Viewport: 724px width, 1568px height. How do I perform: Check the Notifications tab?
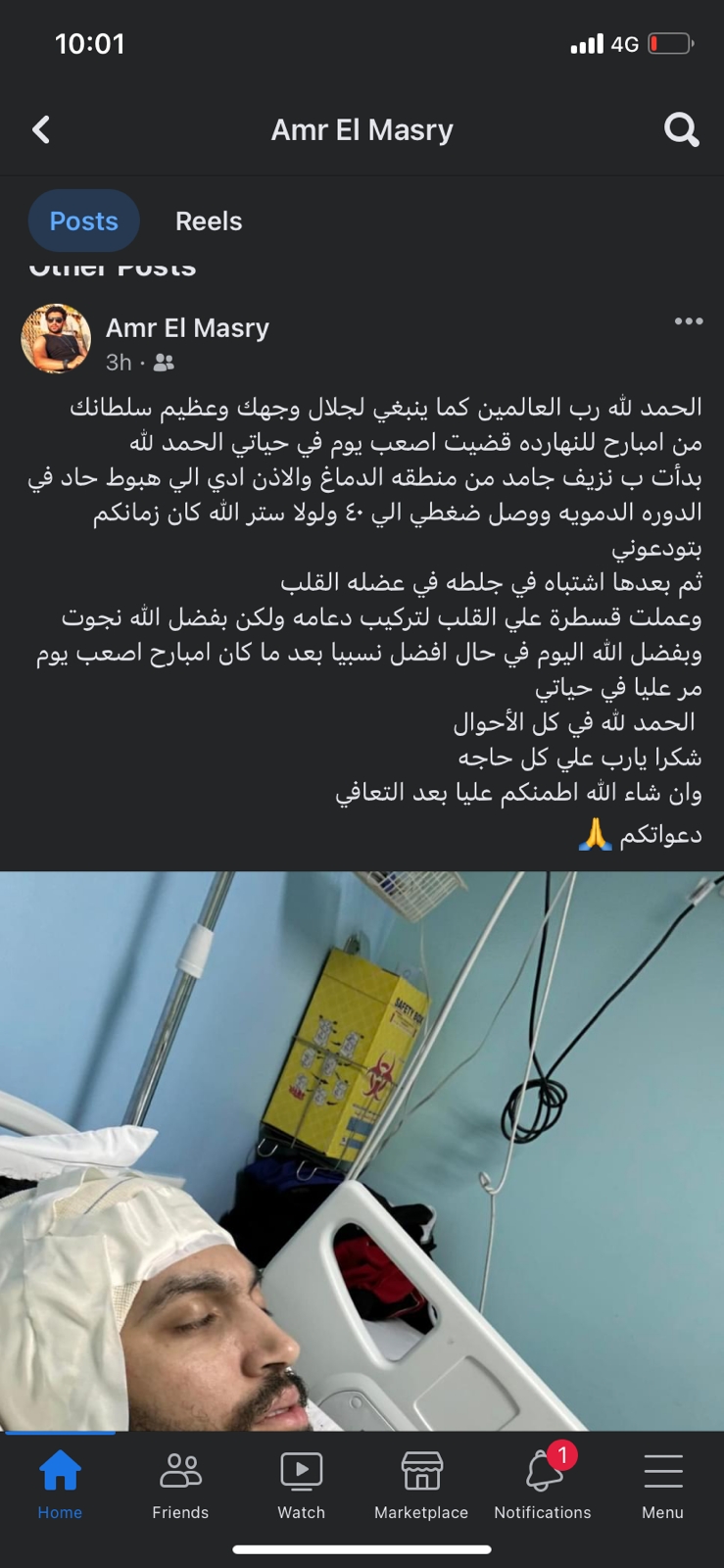point(543,1484)
